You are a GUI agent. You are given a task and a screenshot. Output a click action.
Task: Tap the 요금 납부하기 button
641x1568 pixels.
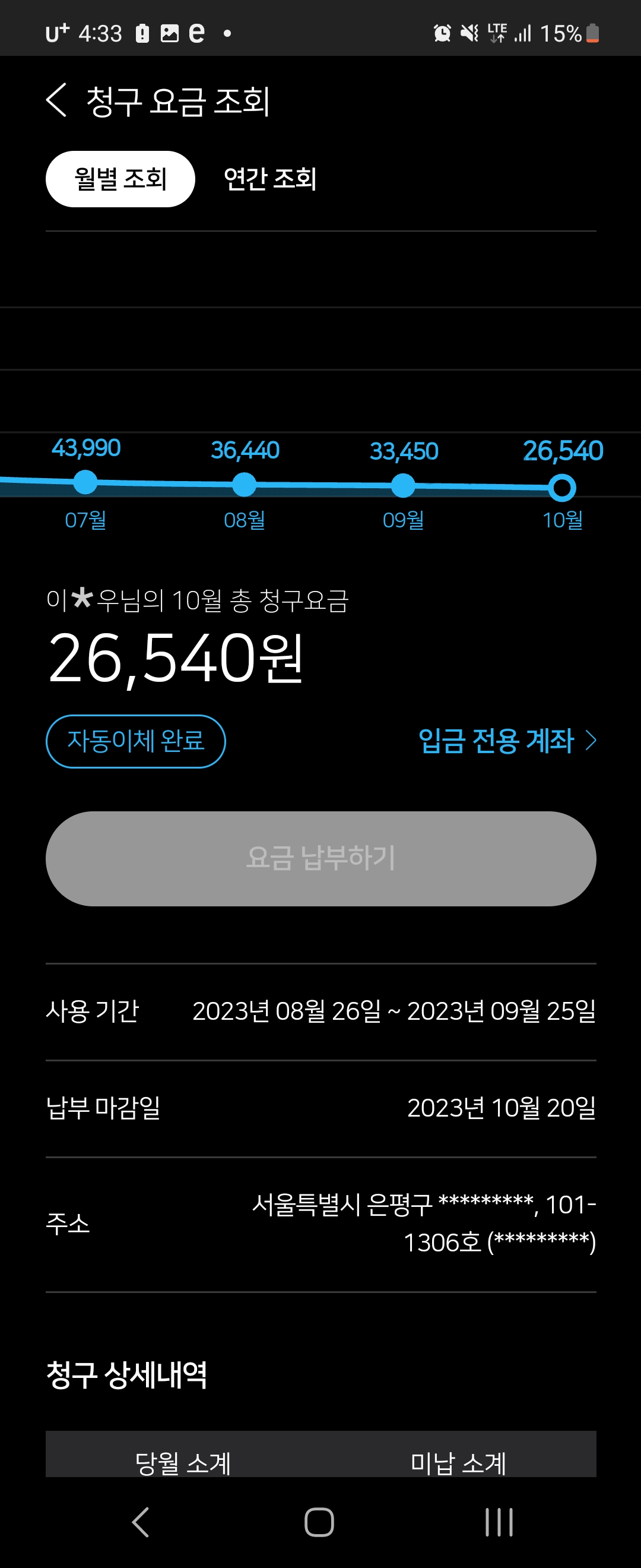(x=320, y=858)
